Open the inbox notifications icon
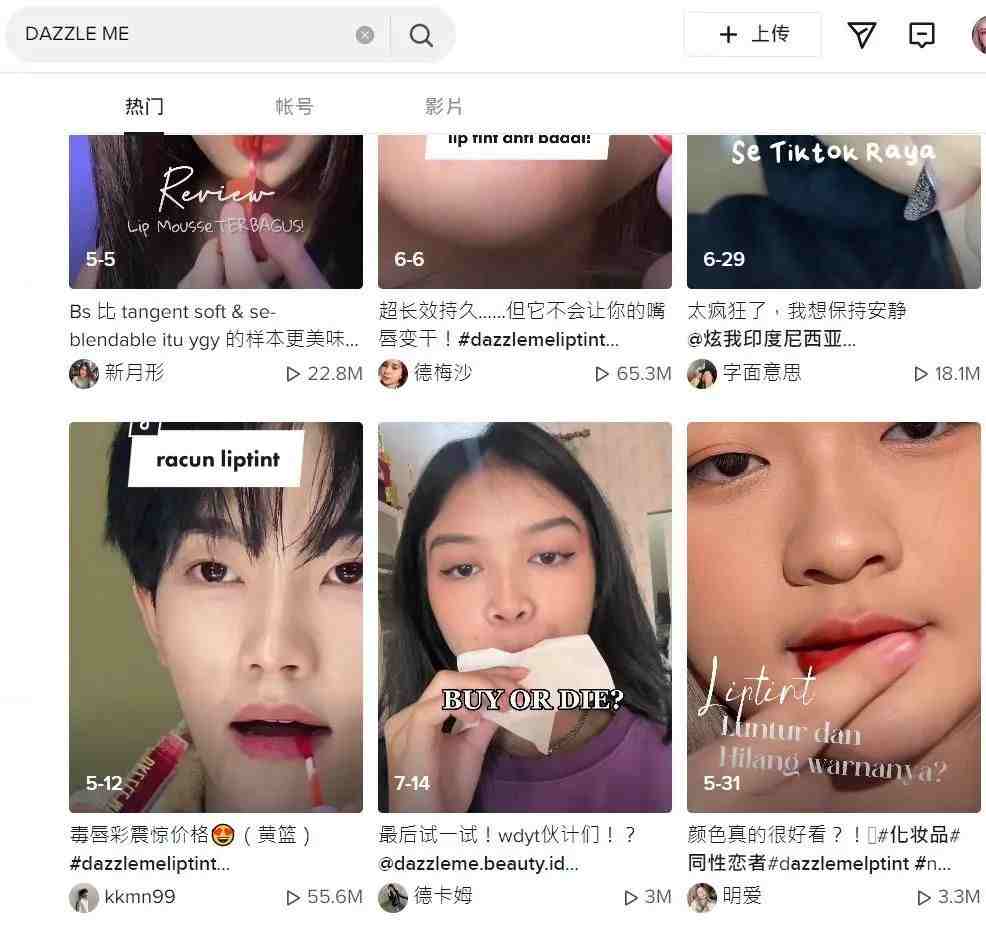The image size is (986, 940). (921, 35)
